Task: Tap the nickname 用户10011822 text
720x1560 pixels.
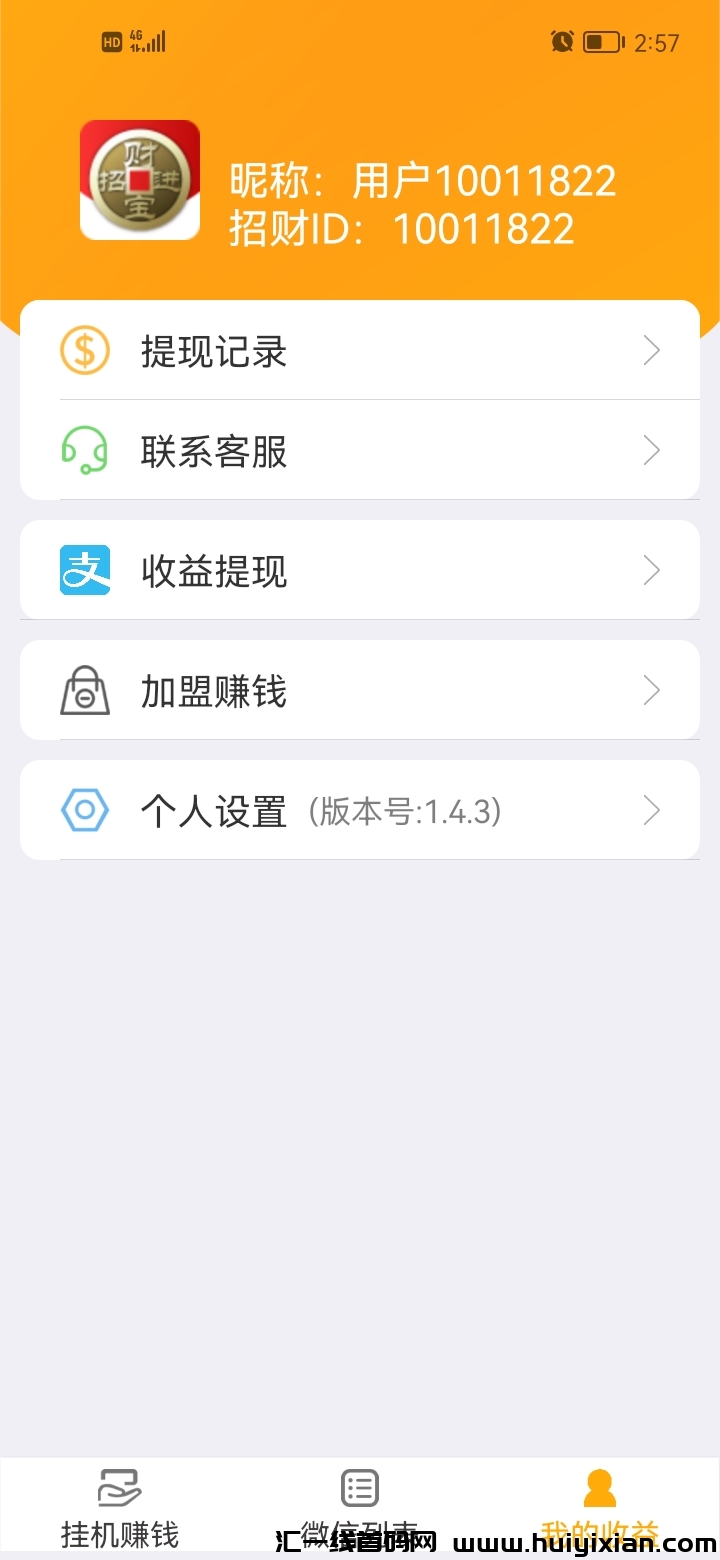Action: point(485,179)
